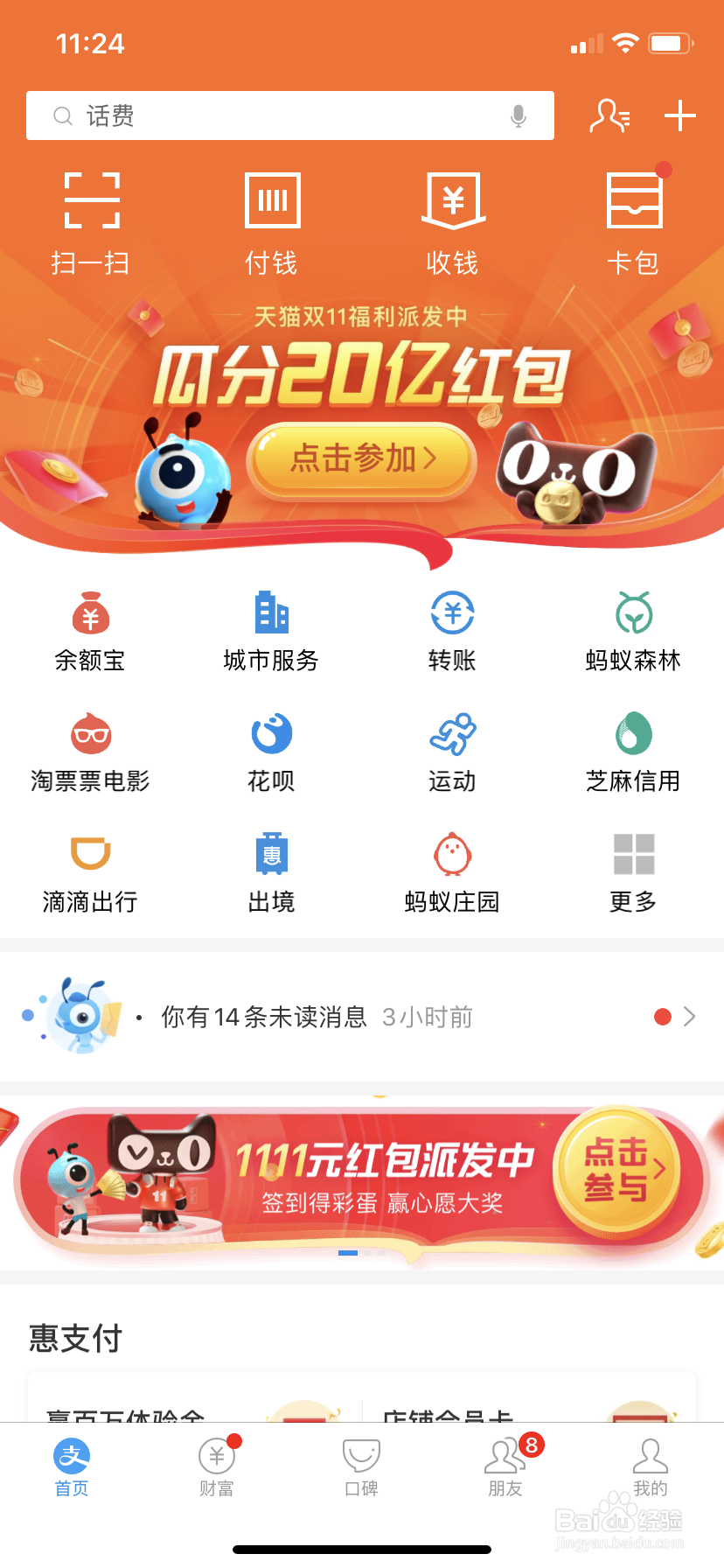Open the add contact icon beside search

[609, 115]
